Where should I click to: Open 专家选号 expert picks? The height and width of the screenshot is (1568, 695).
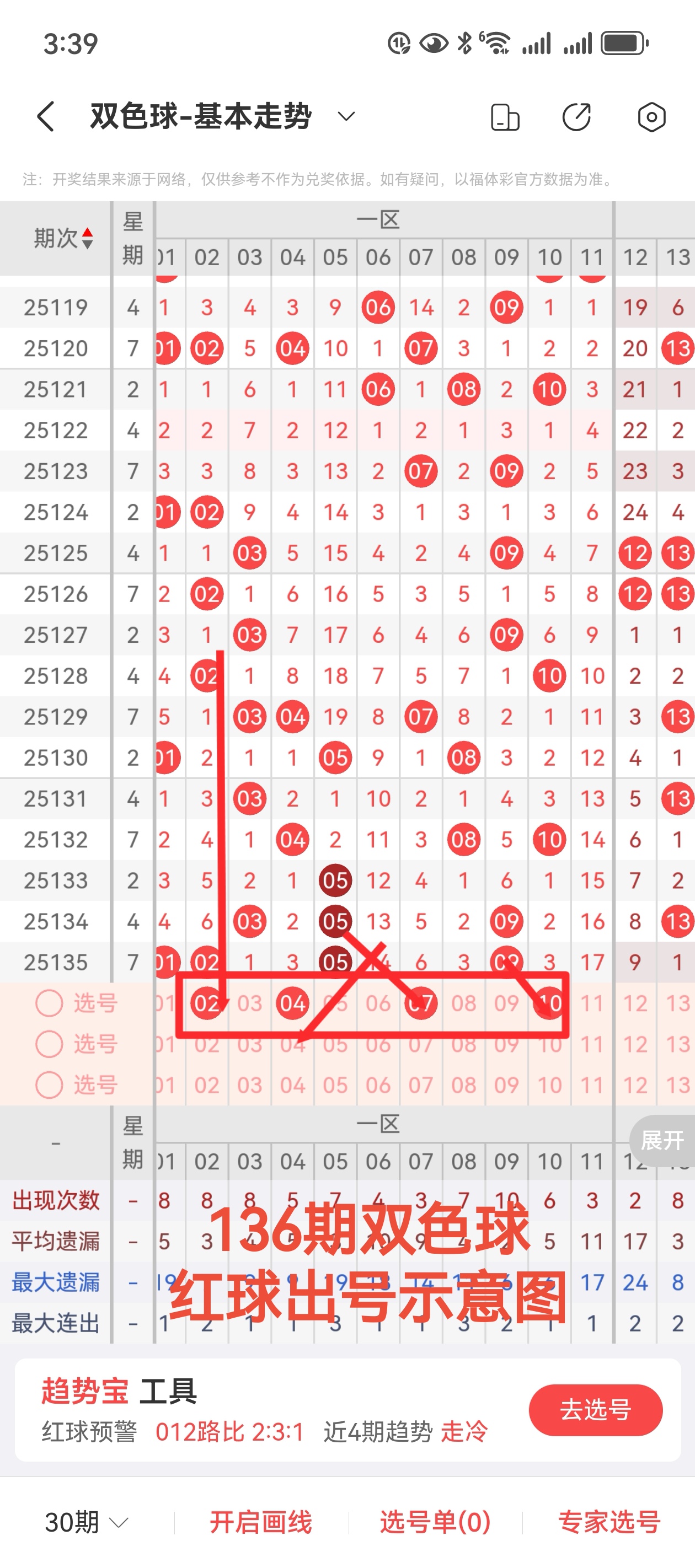(x=609, y=1522)
